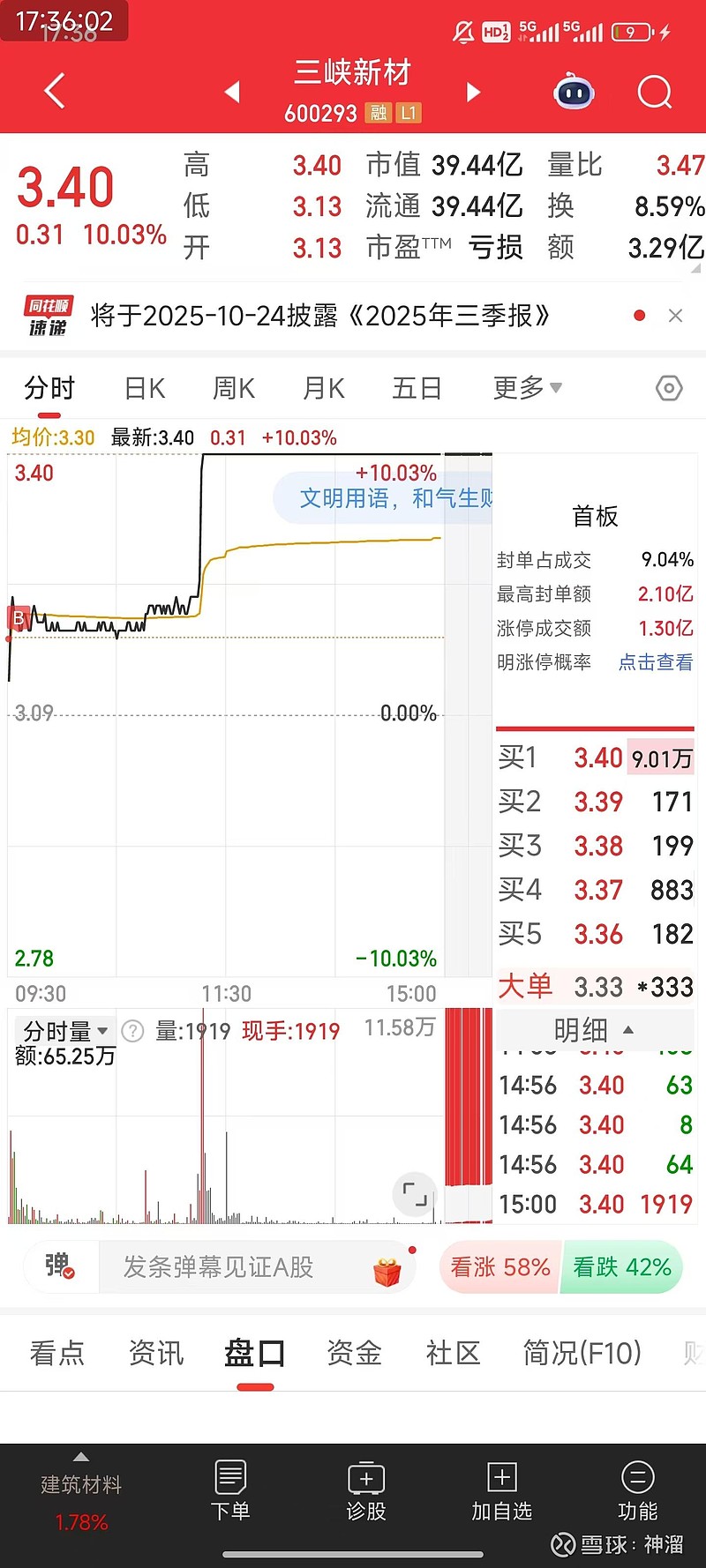
Task: Switch to the 资金 tab
Action: click(354, 1353)
